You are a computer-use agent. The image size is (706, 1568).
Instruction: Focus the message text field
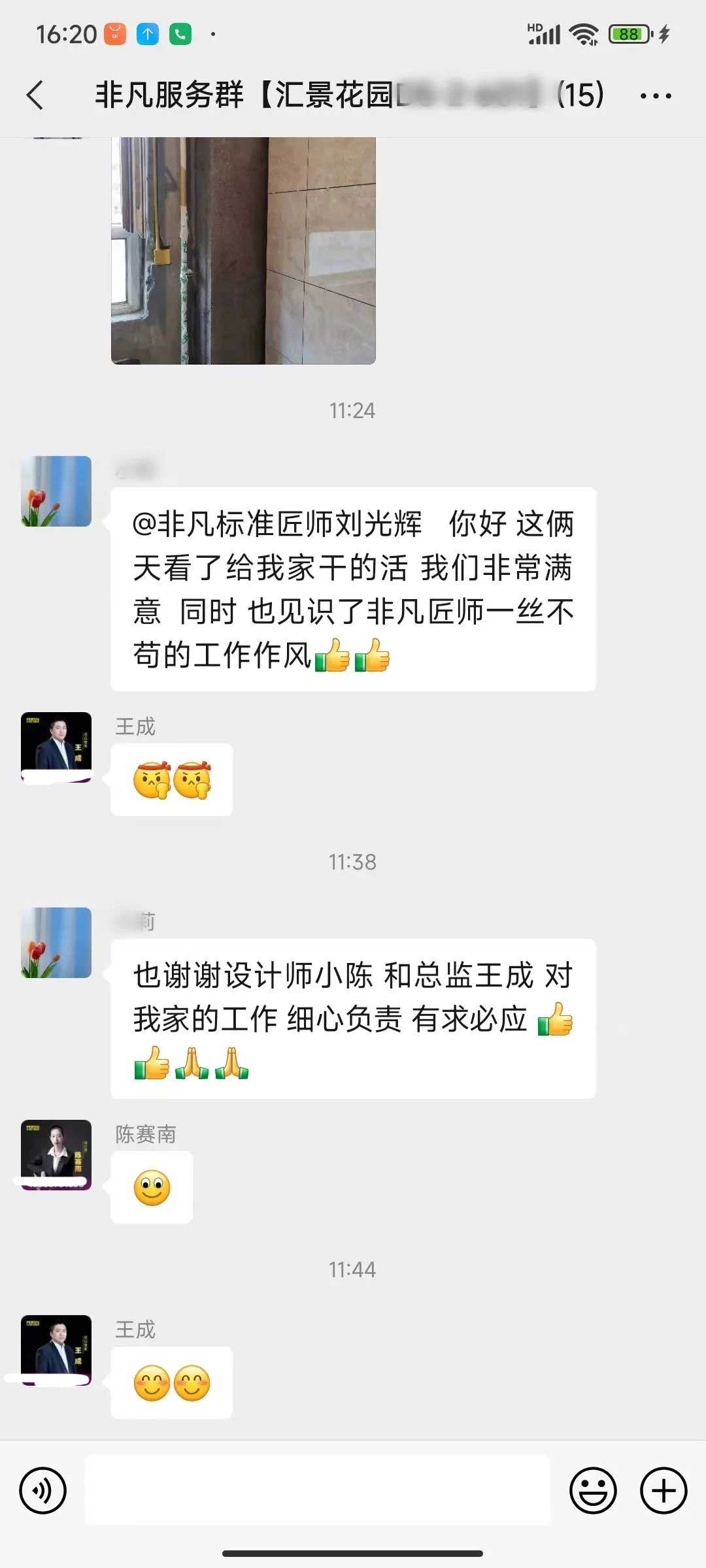coord(318,1491)
